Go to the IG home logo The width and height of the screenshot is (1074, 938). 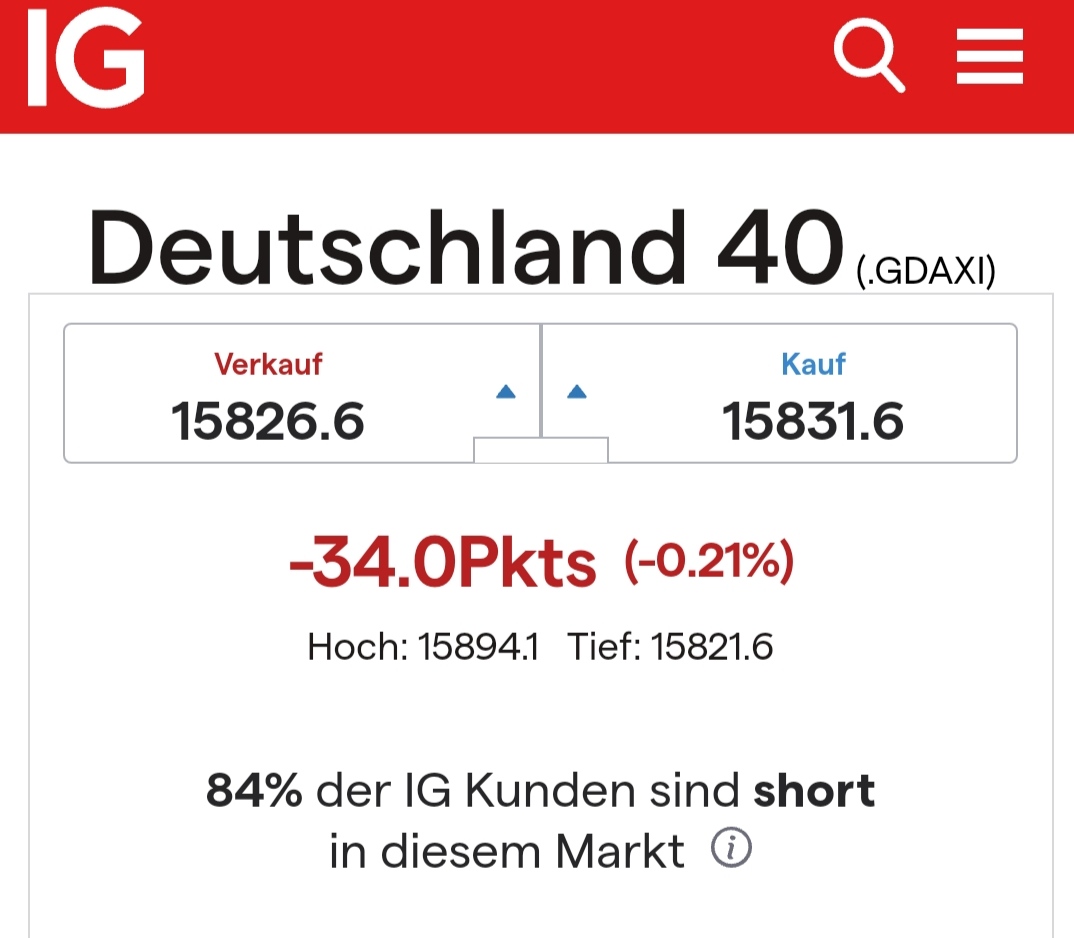click(86, 62)
